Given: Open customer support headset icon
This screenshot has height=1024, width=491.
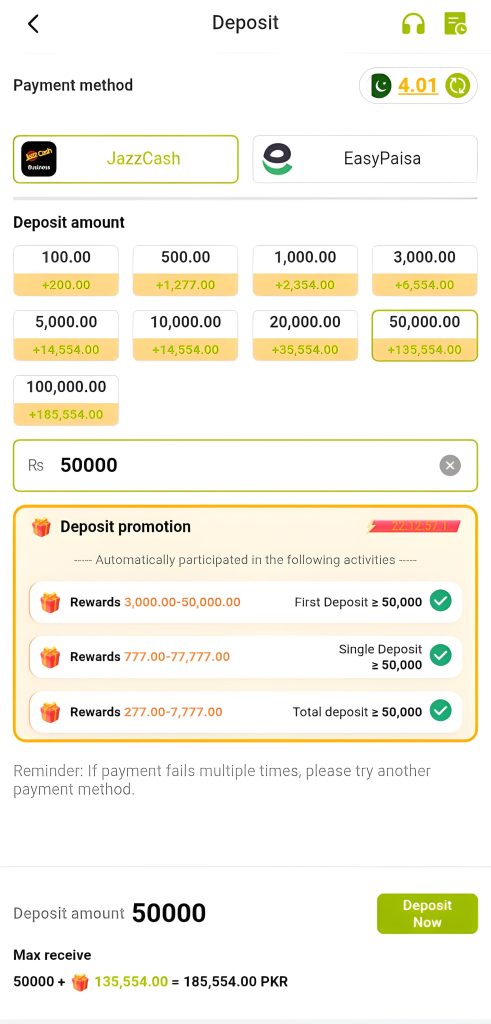Looking at the screenshot, I should 413,24.
